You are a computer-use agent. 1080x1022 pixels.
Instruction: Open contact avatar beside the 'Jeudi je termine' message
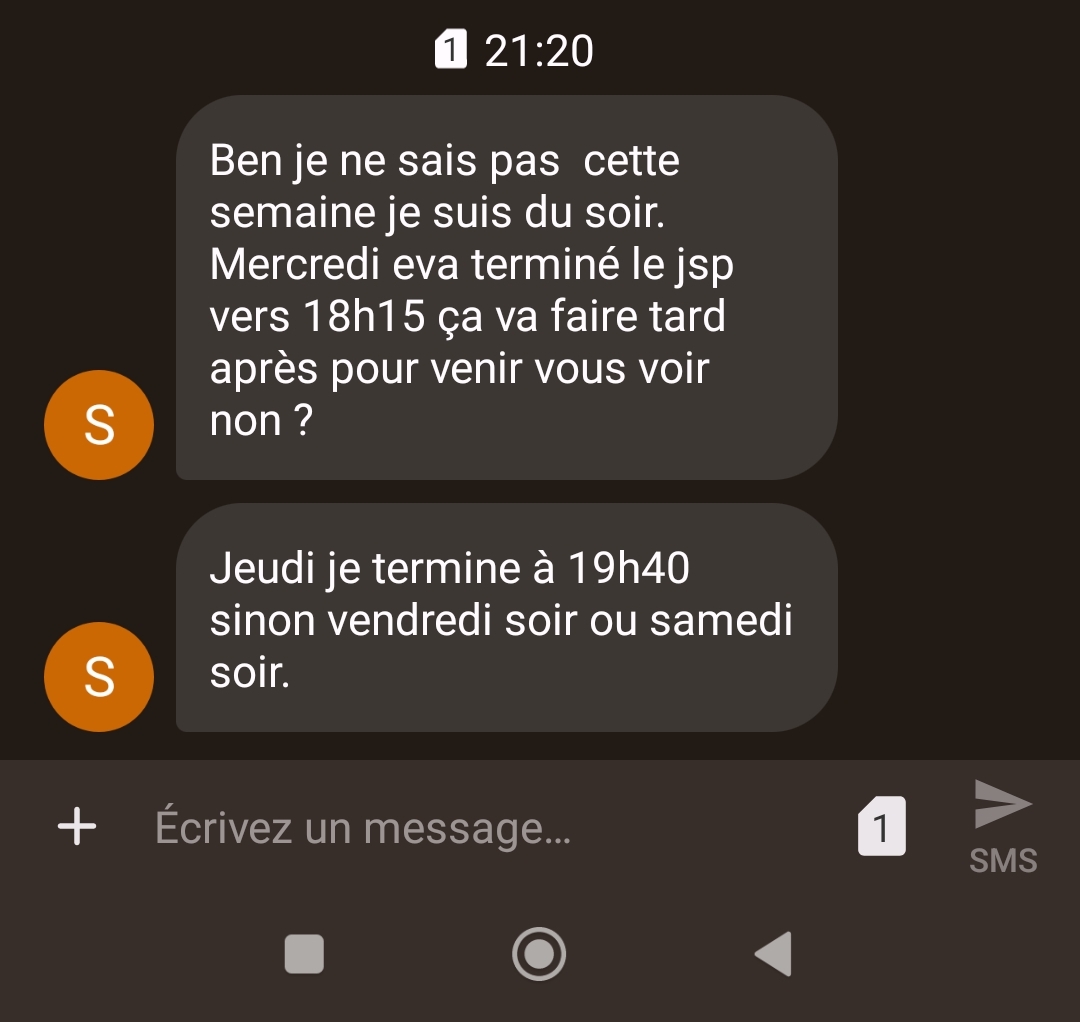(x=99, y=677)
